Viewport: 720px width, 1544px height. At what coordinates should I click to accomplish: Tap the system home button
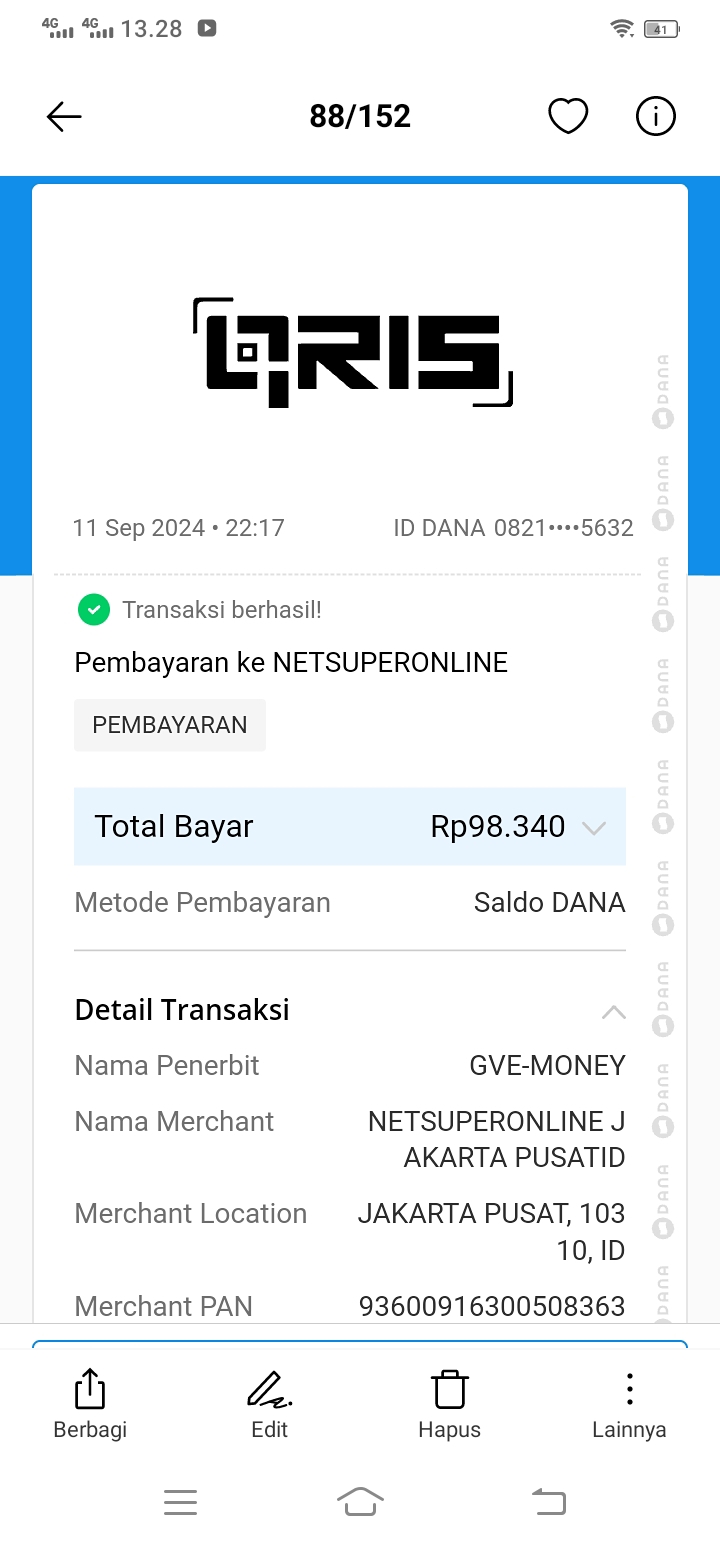pos(360,1501)
